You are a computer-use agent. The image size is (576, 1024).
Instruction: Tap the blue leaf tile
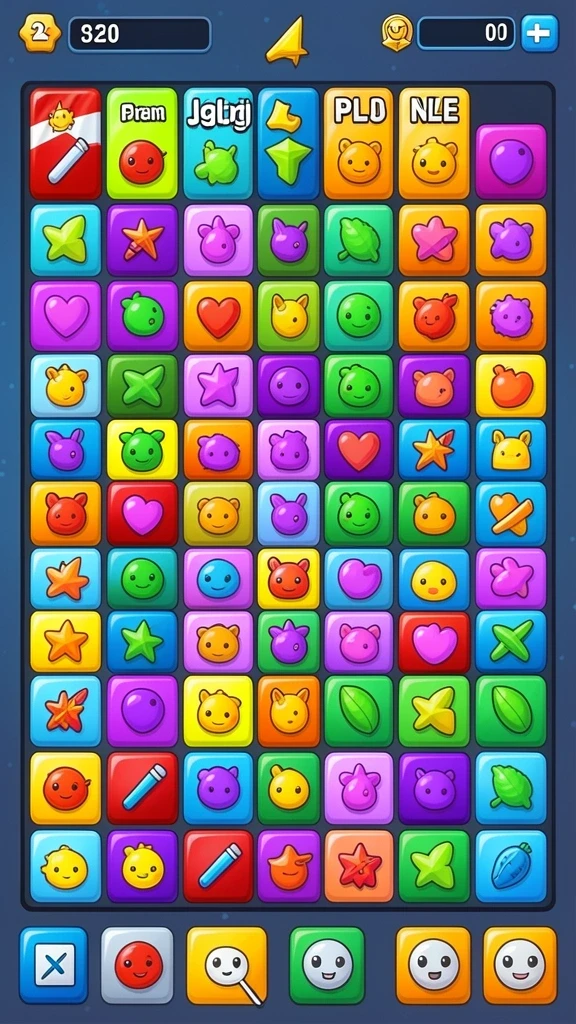click(x=511, y=866)
